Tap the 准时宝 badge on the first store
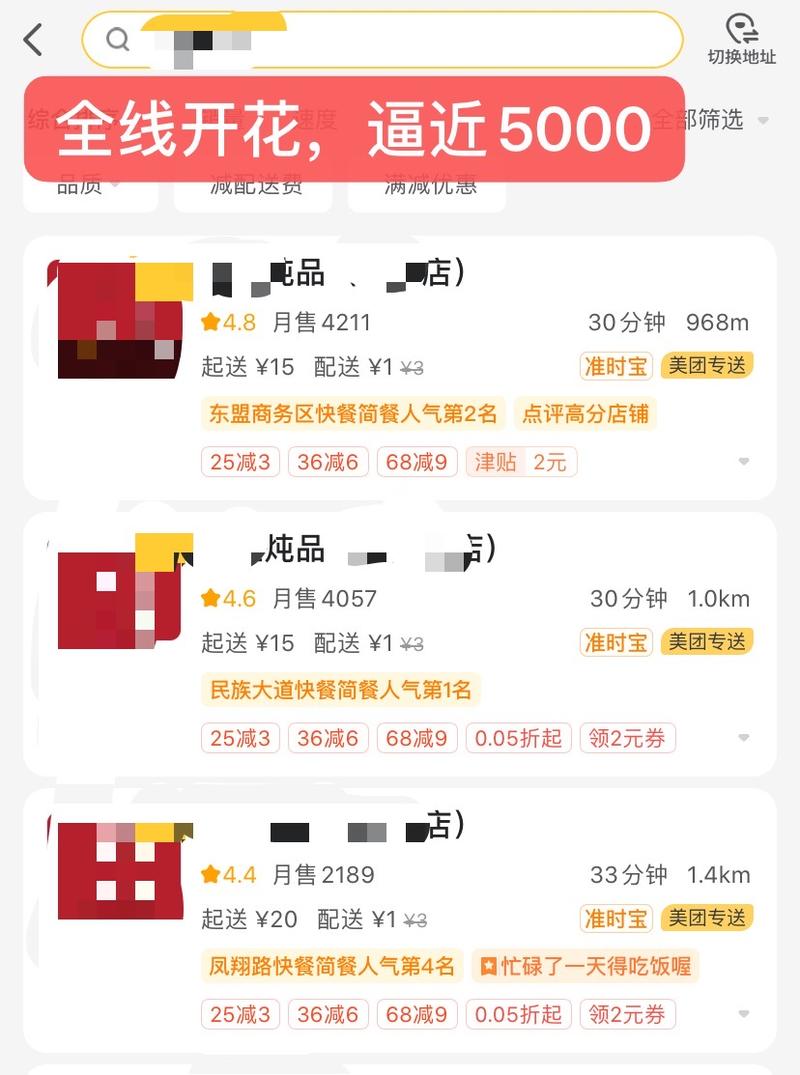Image resolution: width=800 pixels, height=1075 pixels. [615, 366]
